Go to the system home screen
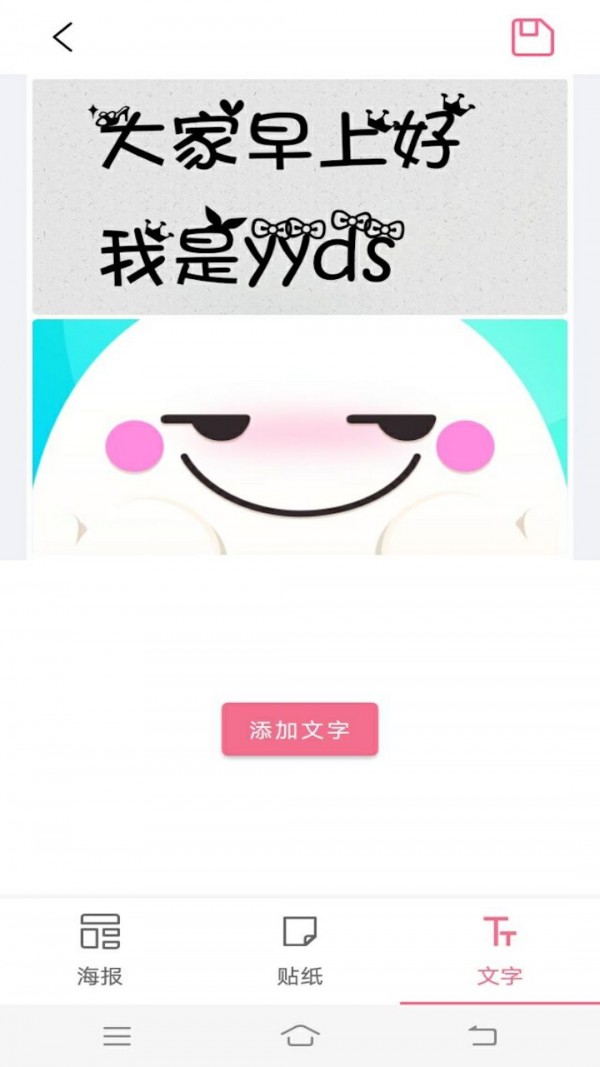Image resolution: width=600 pixels, height=1067 pixels. click(x=299, y=1036)
